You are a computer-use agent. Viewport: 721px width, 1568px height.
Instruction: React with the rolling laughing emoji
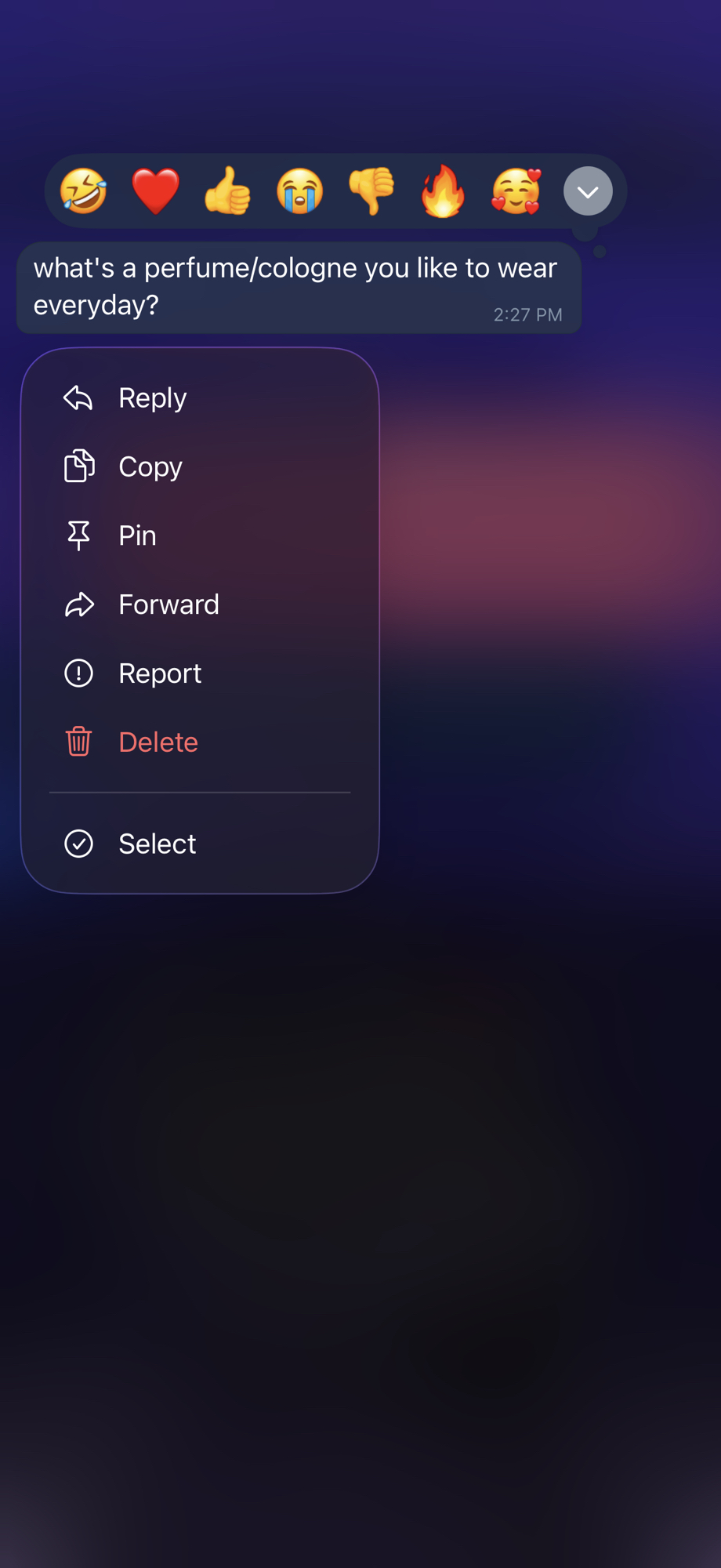tap(84, 191)
